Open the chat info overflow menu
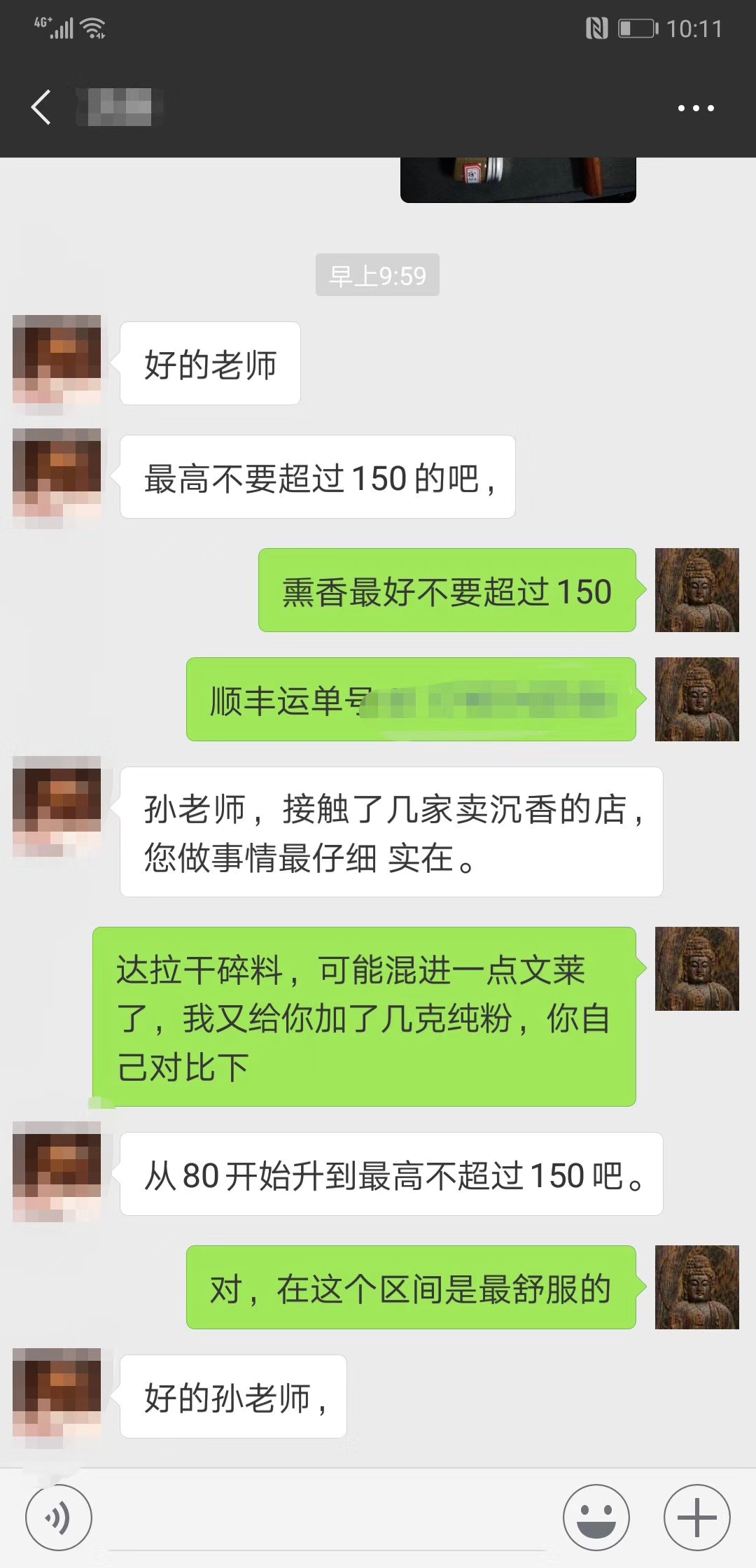Image resolution: width=756 pixels, height=1568 pixels. pos(695,108)
